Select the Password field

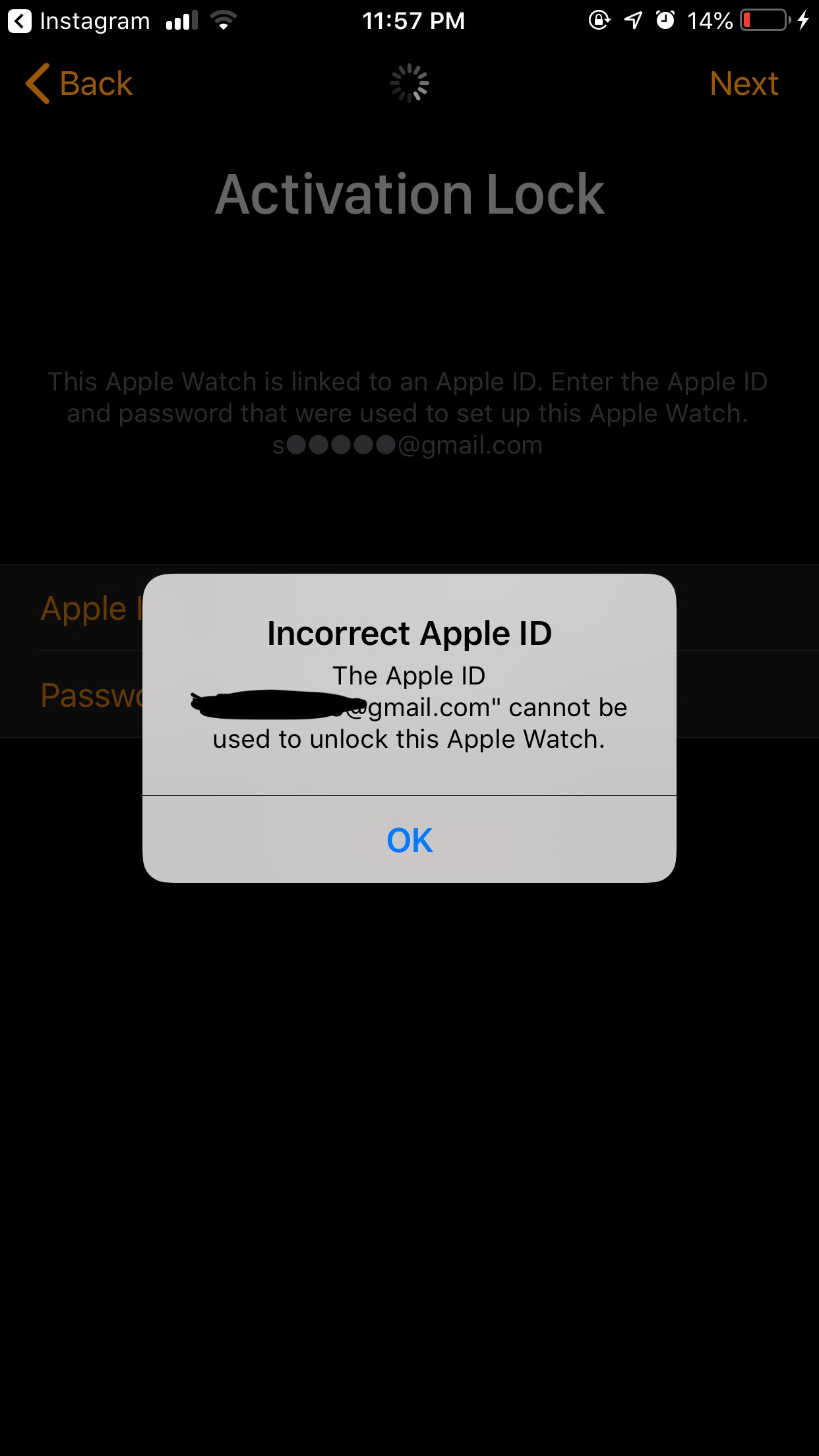coord(89,695)
